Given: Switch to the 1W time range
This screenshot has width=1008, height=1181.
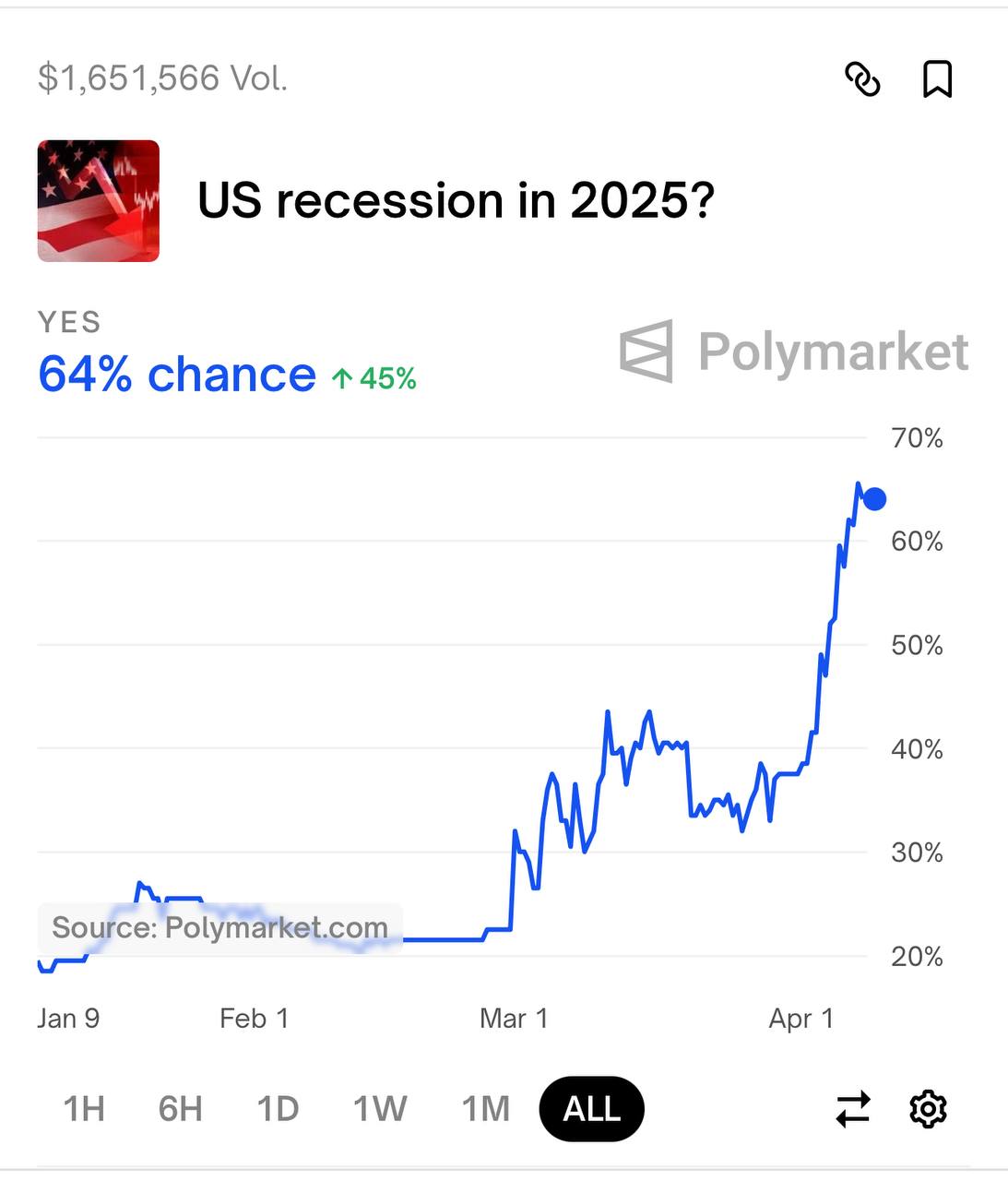Looking at the screenshot, I should click(x=379, y=1108).
